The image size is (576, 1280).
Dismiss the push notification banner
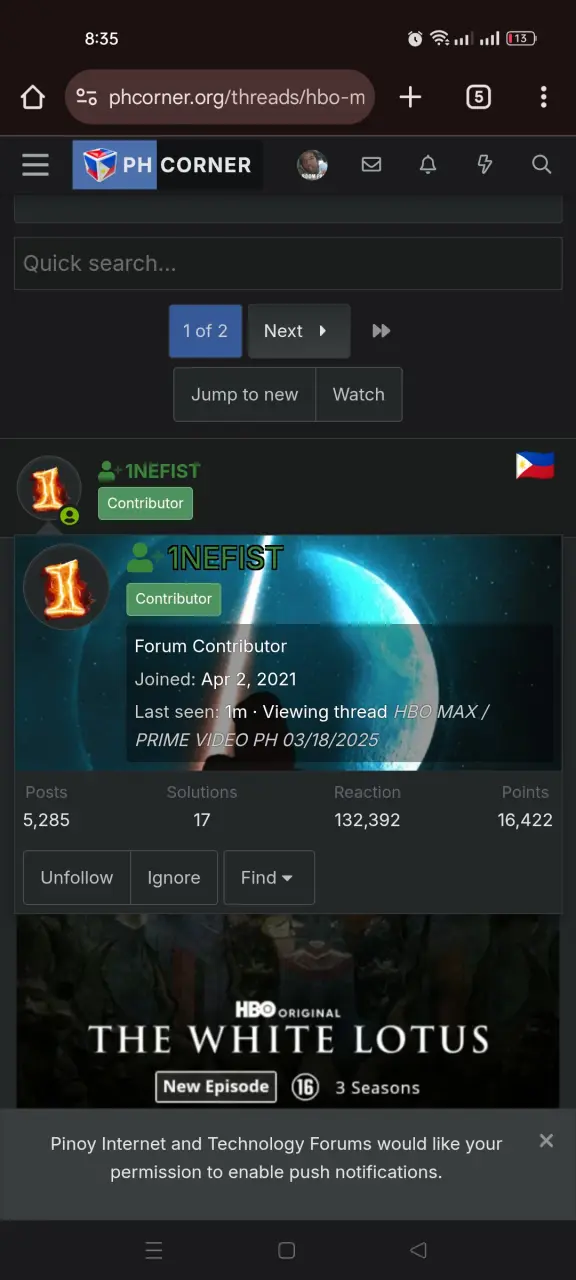[x=546, y=1140]
